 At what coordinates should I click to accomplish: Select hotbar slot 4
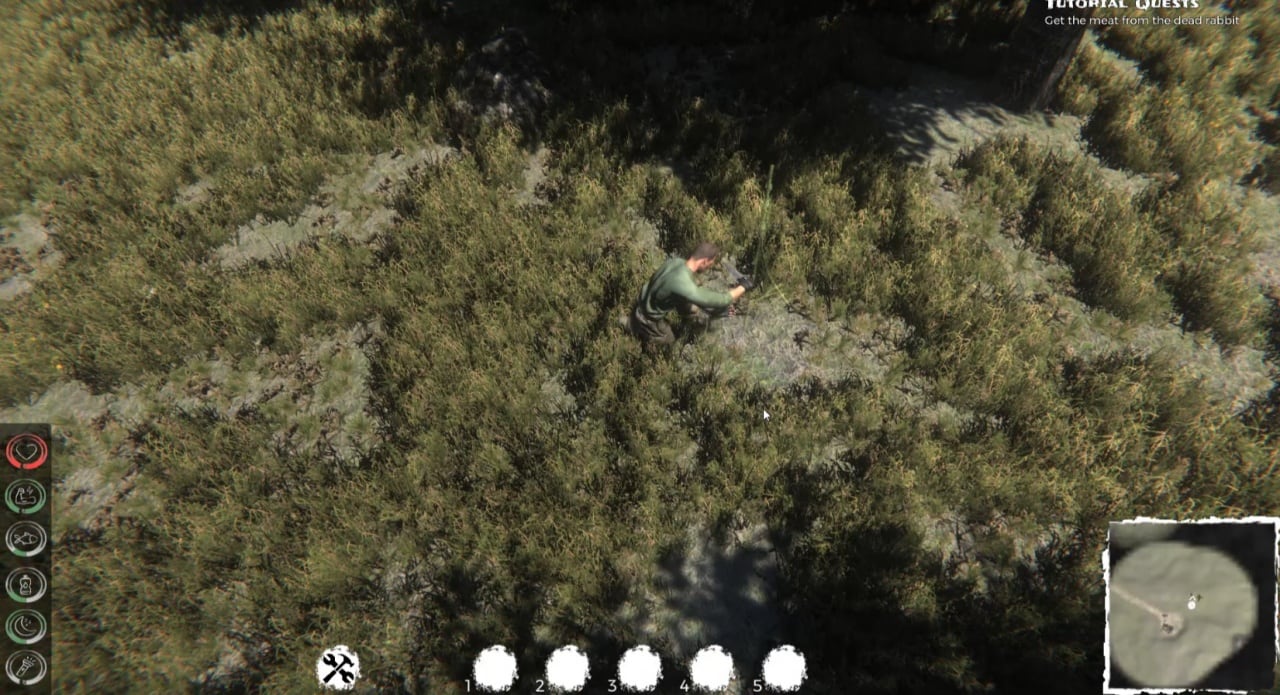click(712, 668)
